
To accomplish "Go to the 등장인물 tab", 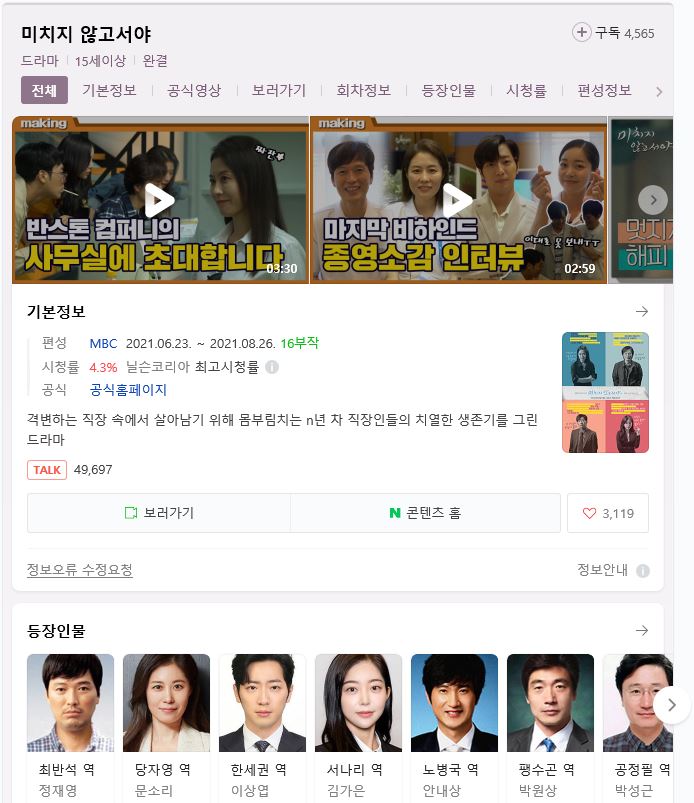I will [x=449, y=90].
